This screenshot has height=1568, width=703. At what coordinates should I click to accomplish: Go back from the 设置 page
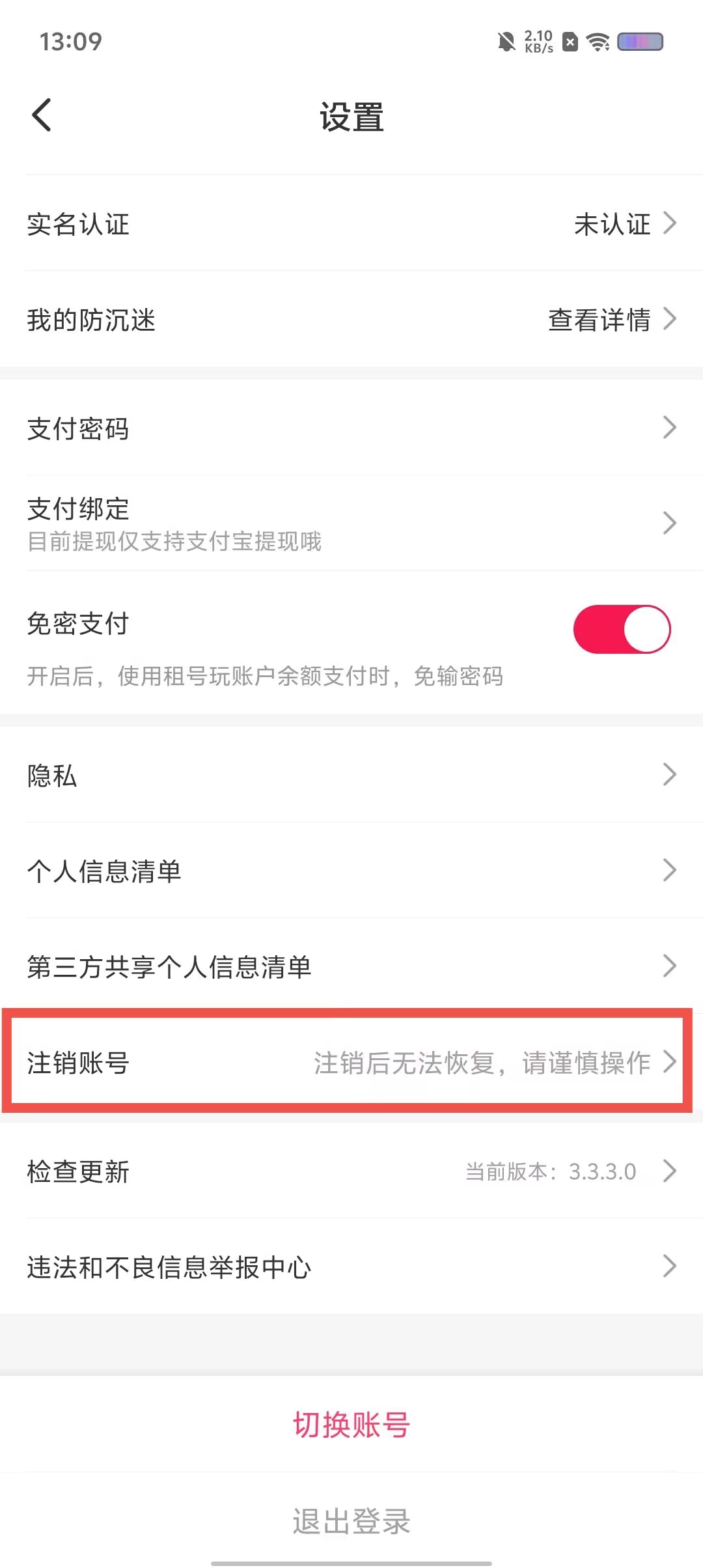coord(42,116)
